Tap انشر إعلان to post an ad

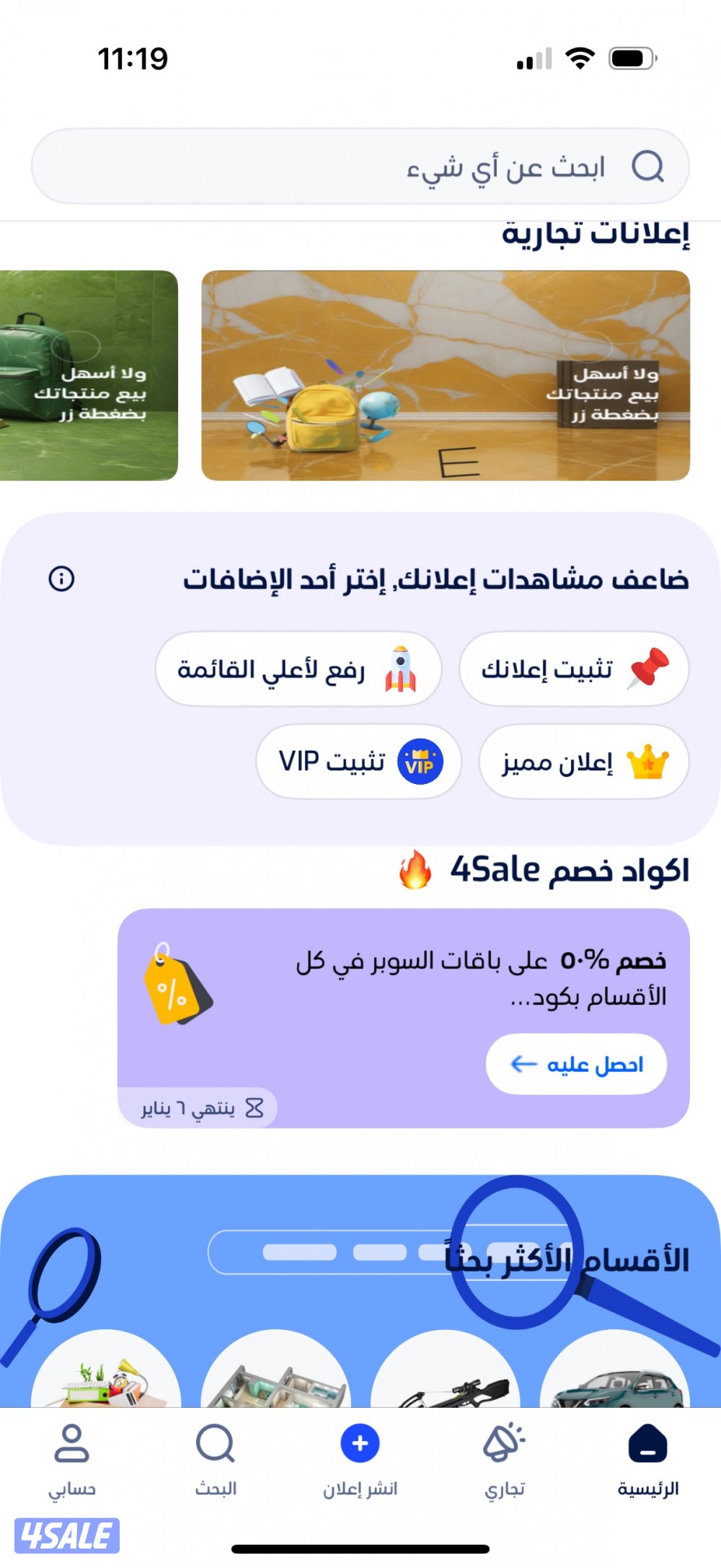[x=360, y=1458]
